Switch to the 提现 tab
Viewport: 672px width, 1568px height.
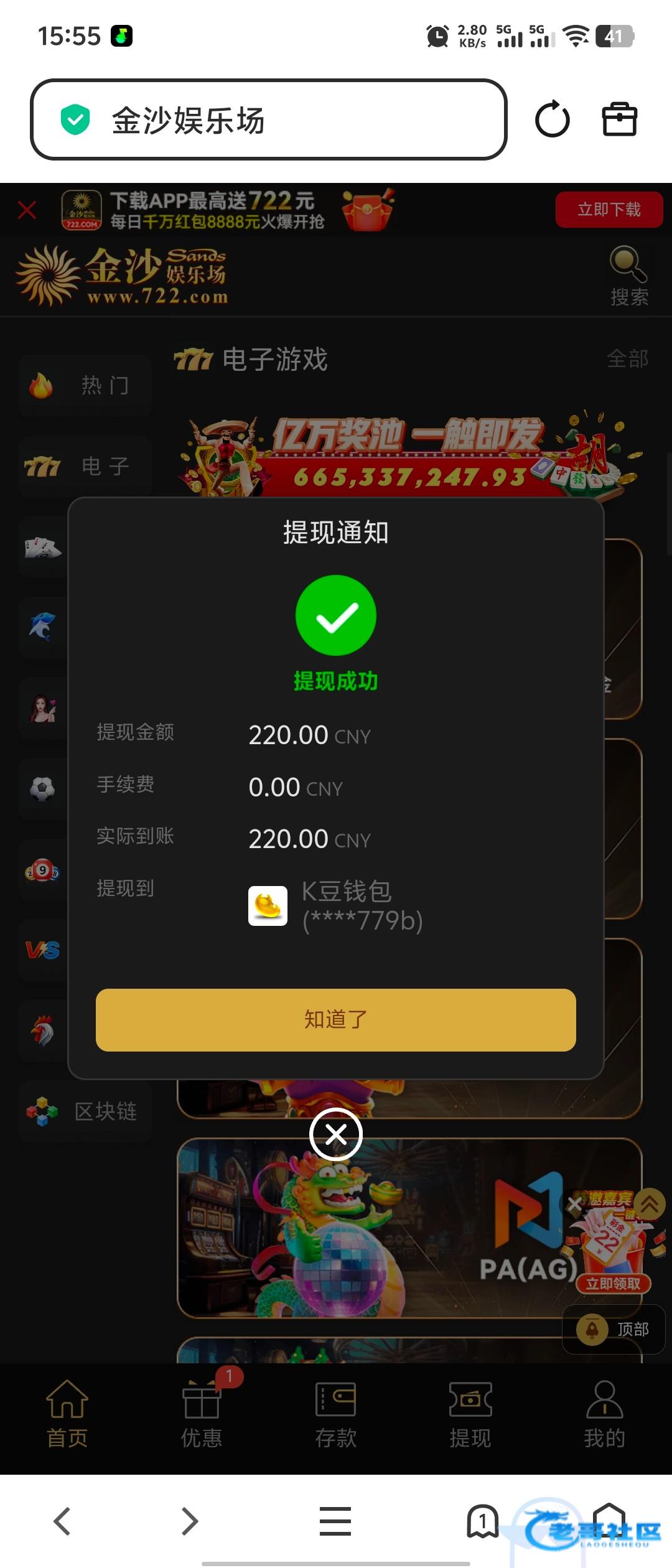[470, 1414]
